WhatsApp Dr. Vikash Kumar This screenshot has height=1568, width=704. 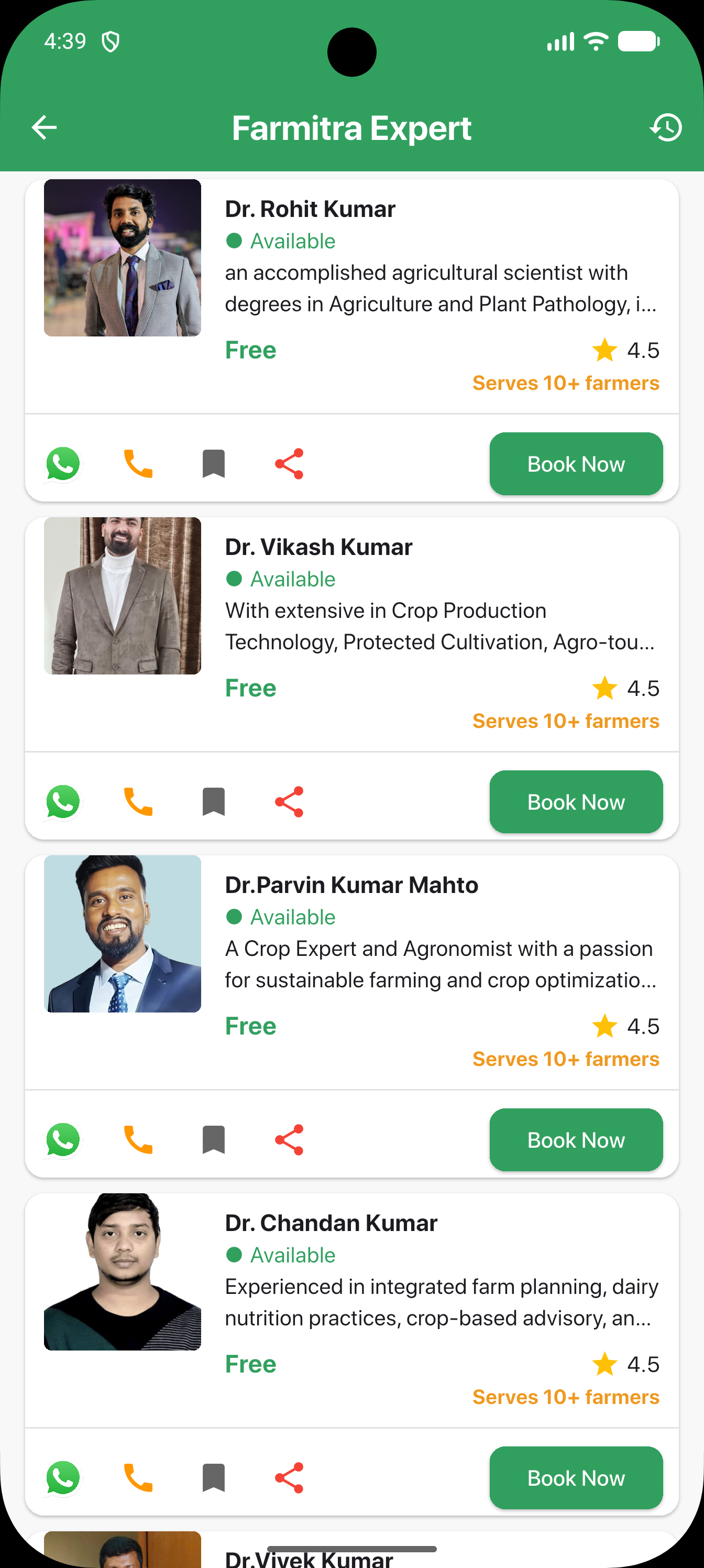pyautogui.click(x=63, y=802)
